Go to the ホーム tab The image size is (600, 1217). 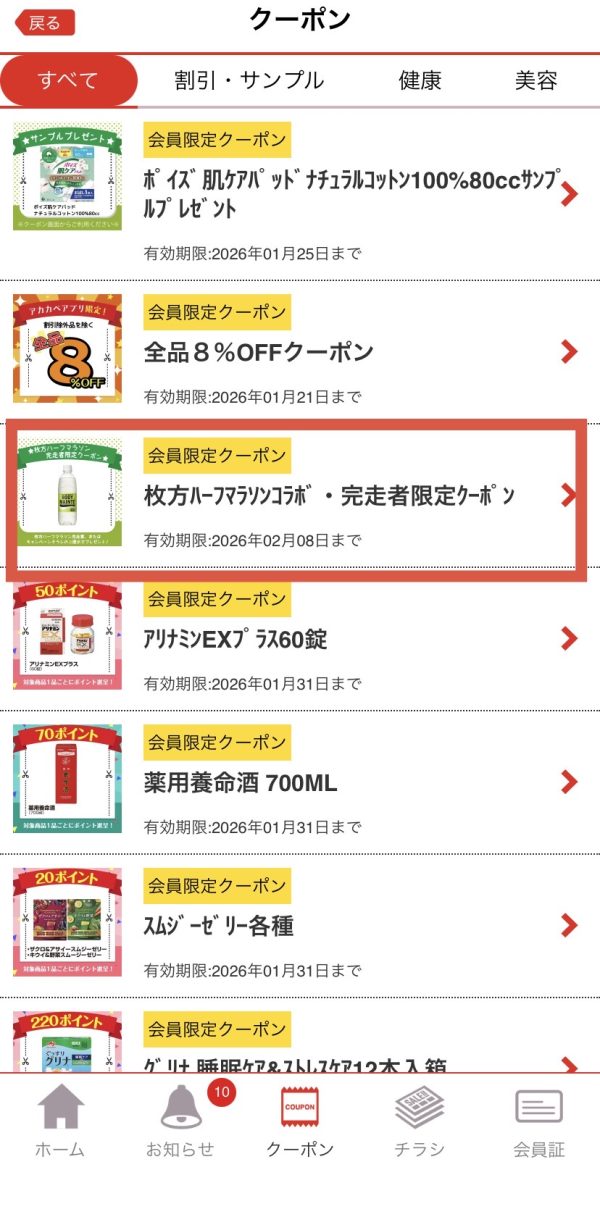click(x=60, y=1121)
